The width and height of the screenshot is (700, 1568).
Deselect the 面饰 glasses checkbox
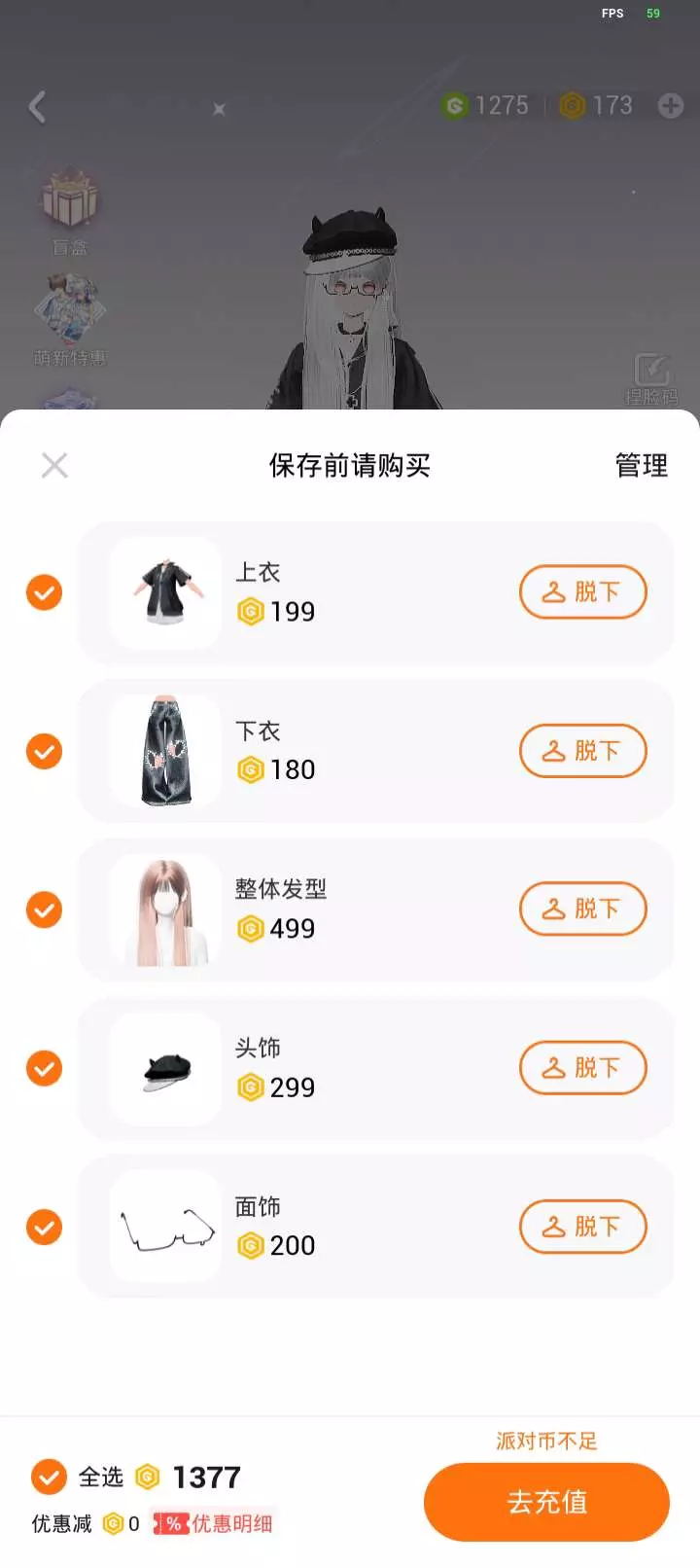coord(44,1227)
